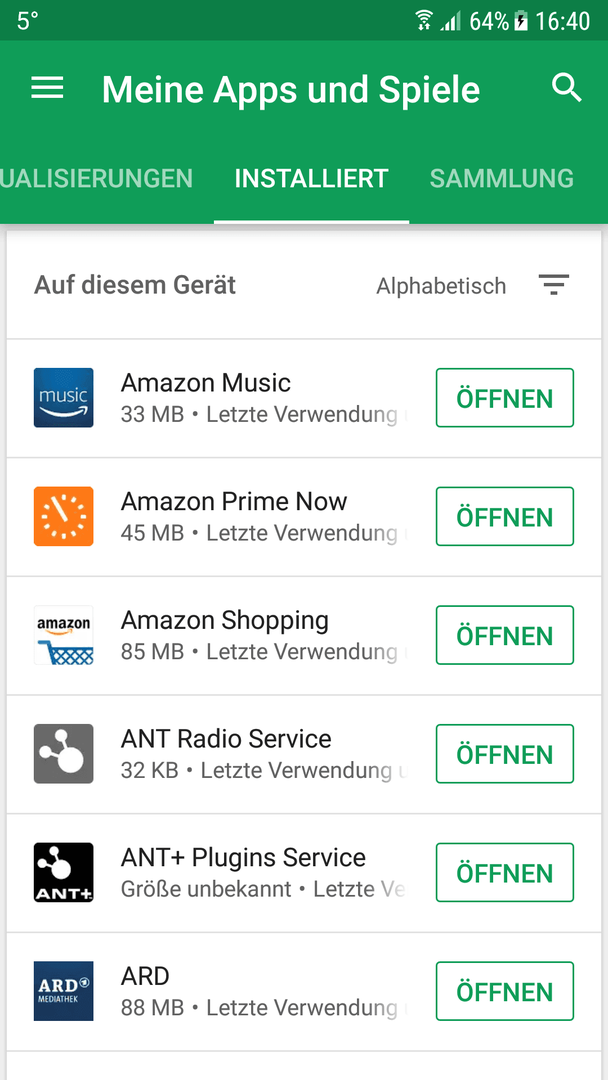Tap Öffnen beside the ARD app
The width and height of the screenshot is (608, 1080).
pos(505,991)
